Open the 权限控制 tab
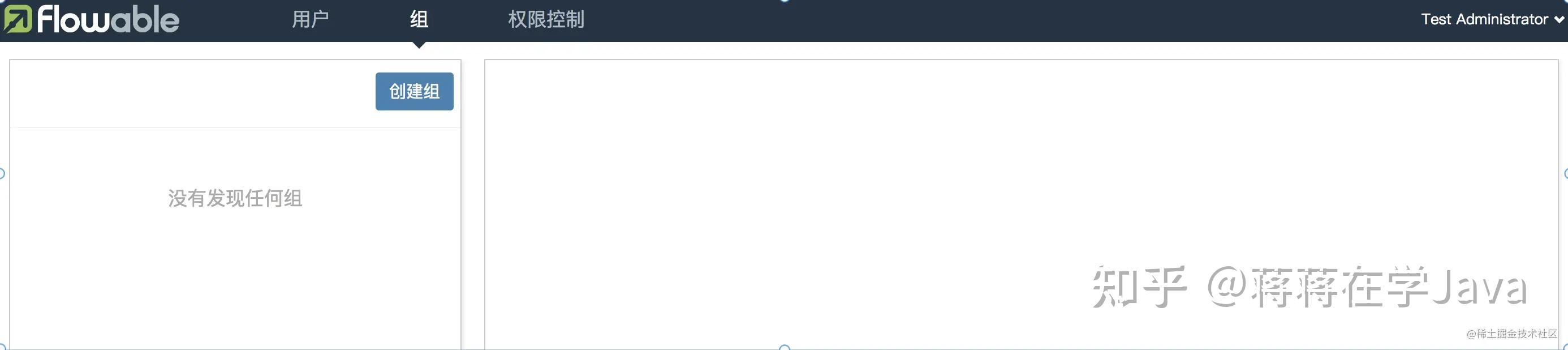Image resolution: width=1568 pixels, height=350 pixels. [x=545, y=19]
